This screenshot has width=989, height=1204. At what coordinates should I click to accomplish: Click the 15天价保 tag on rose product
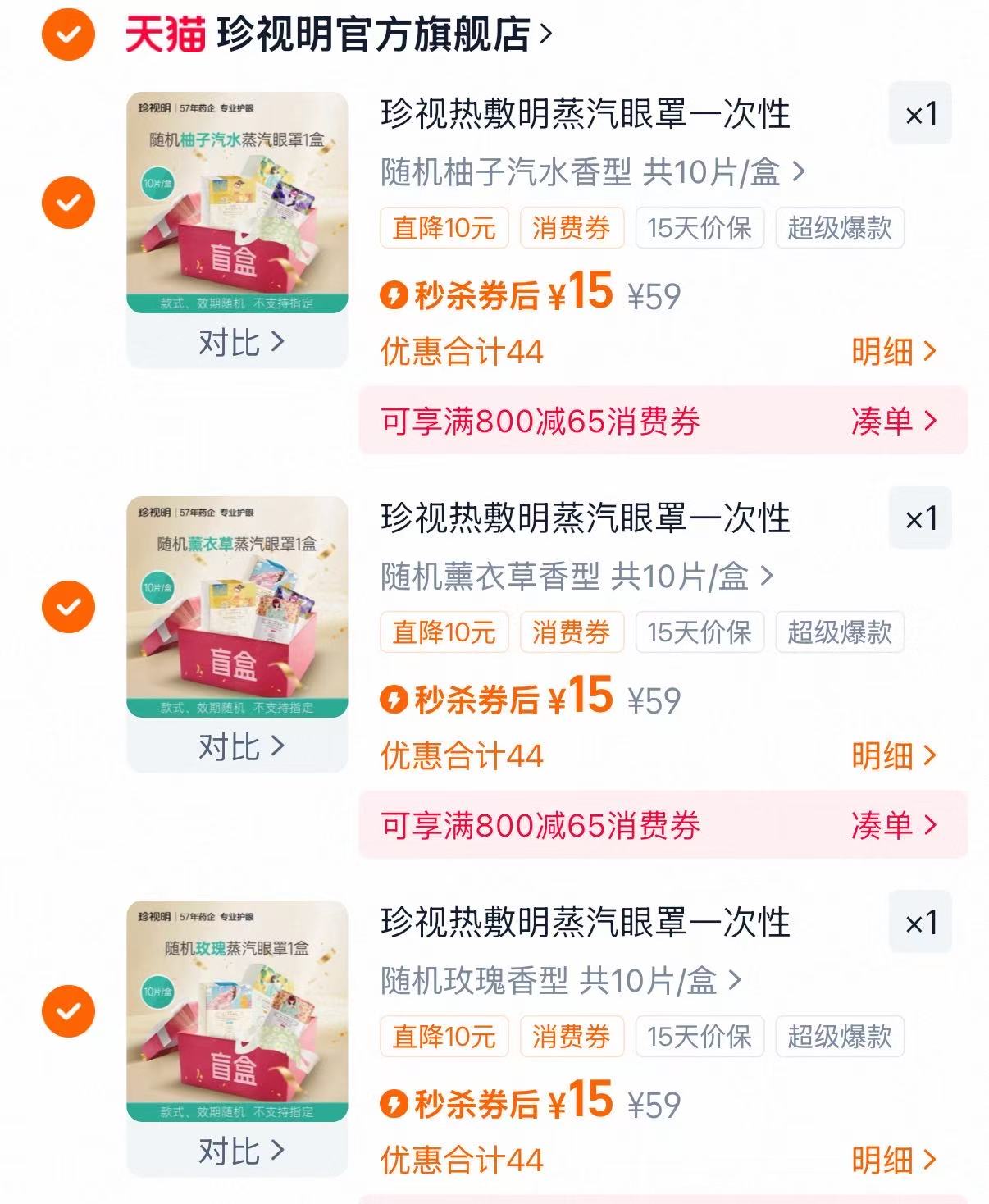[700, 1038]
